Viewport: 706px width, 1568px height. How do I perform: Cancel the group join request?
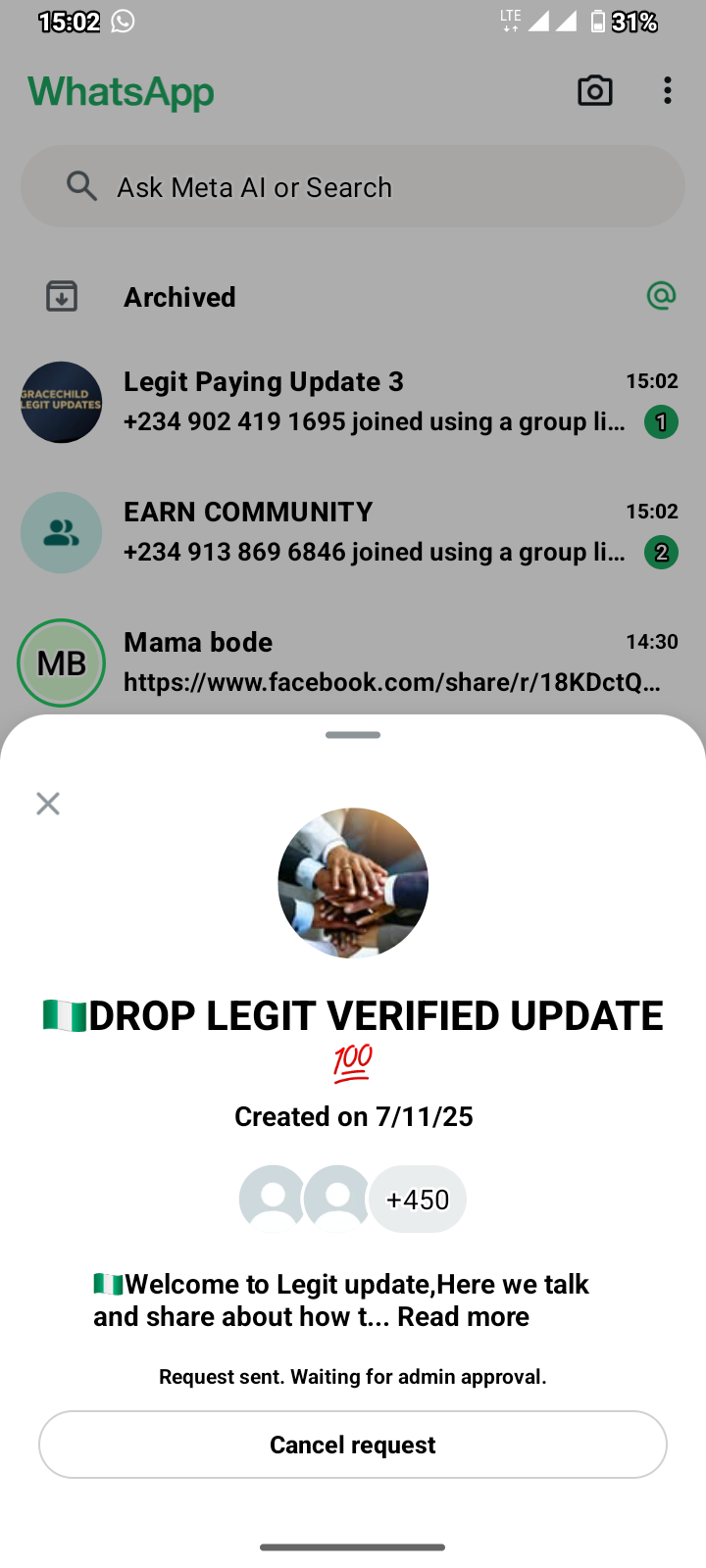coord(353,1445)
